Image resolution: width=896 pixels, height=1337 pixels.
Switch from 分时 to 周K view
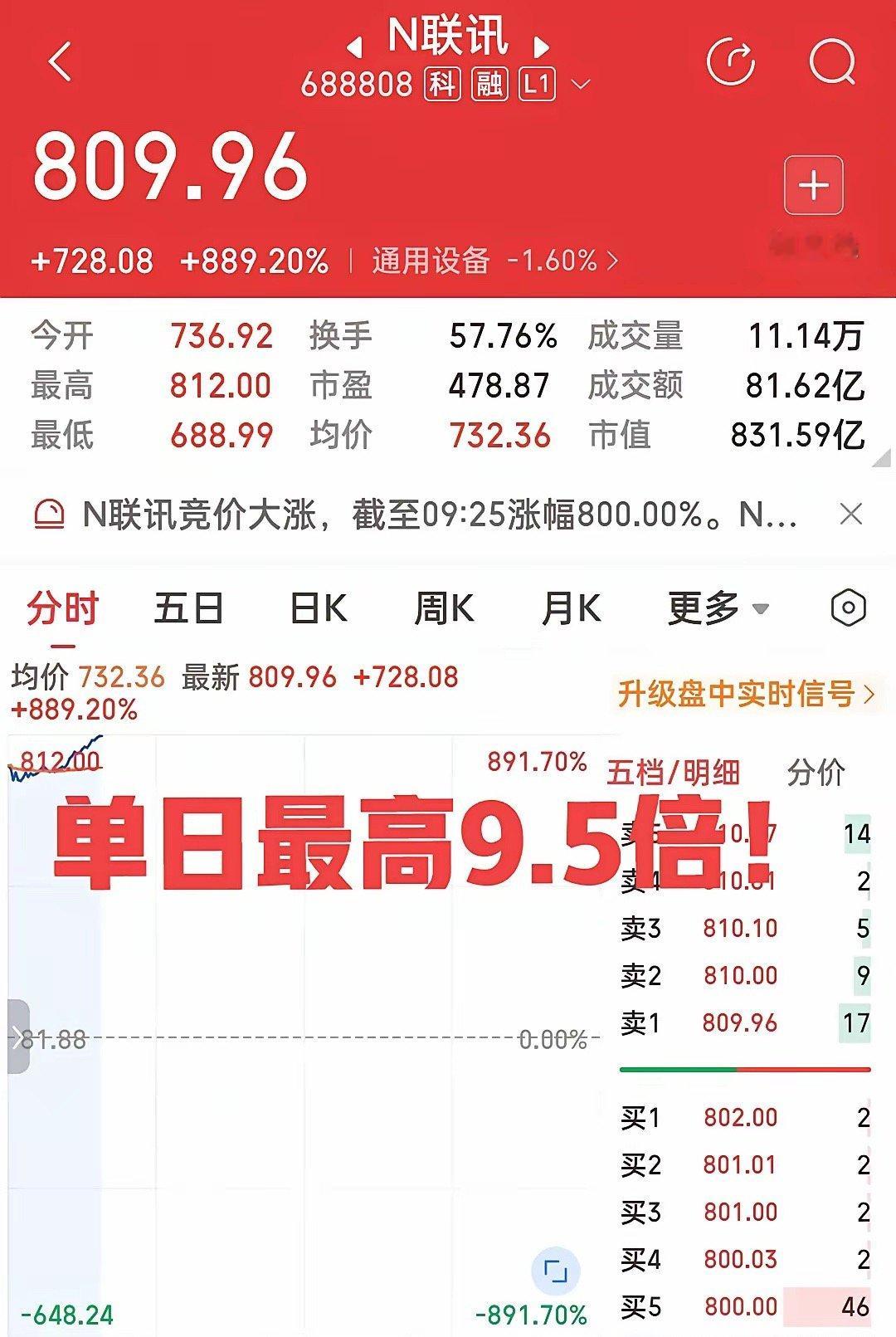(448, 608)
